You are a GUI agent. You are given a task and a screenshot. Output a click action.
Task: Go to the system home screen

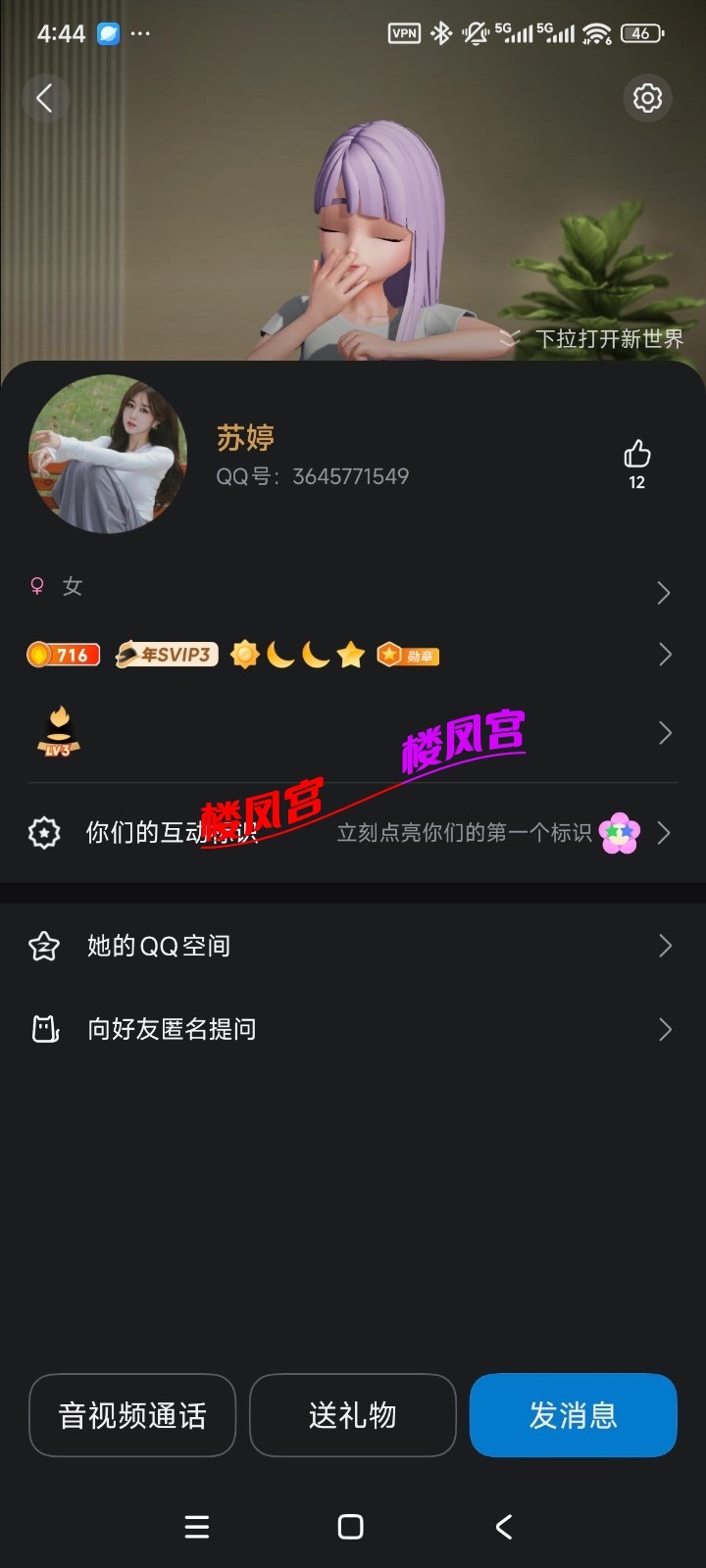(x=351, y=1527)
